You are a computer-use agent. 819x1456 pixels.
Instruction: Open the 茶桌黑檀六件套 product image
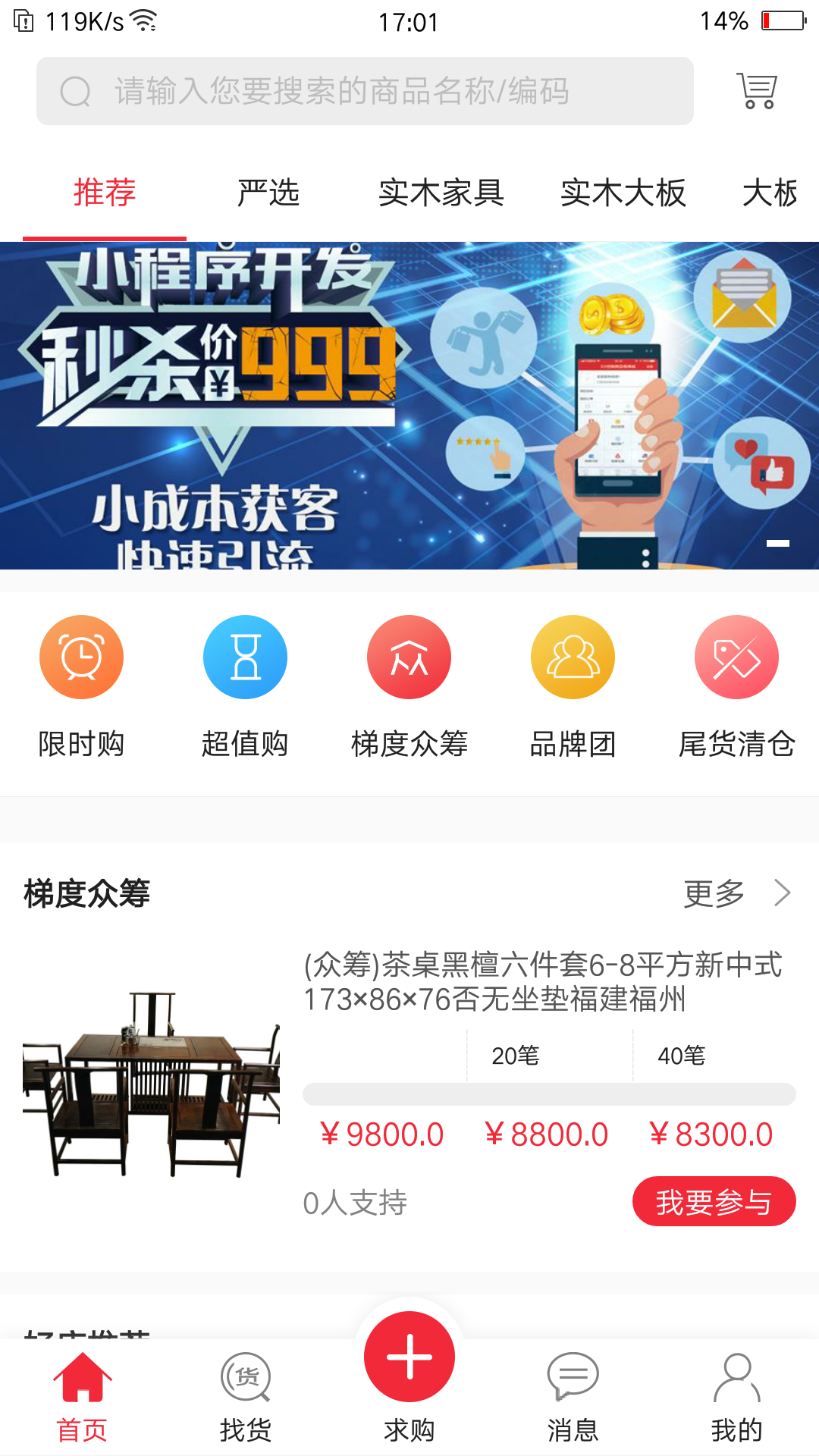(x=152, y=1084)
